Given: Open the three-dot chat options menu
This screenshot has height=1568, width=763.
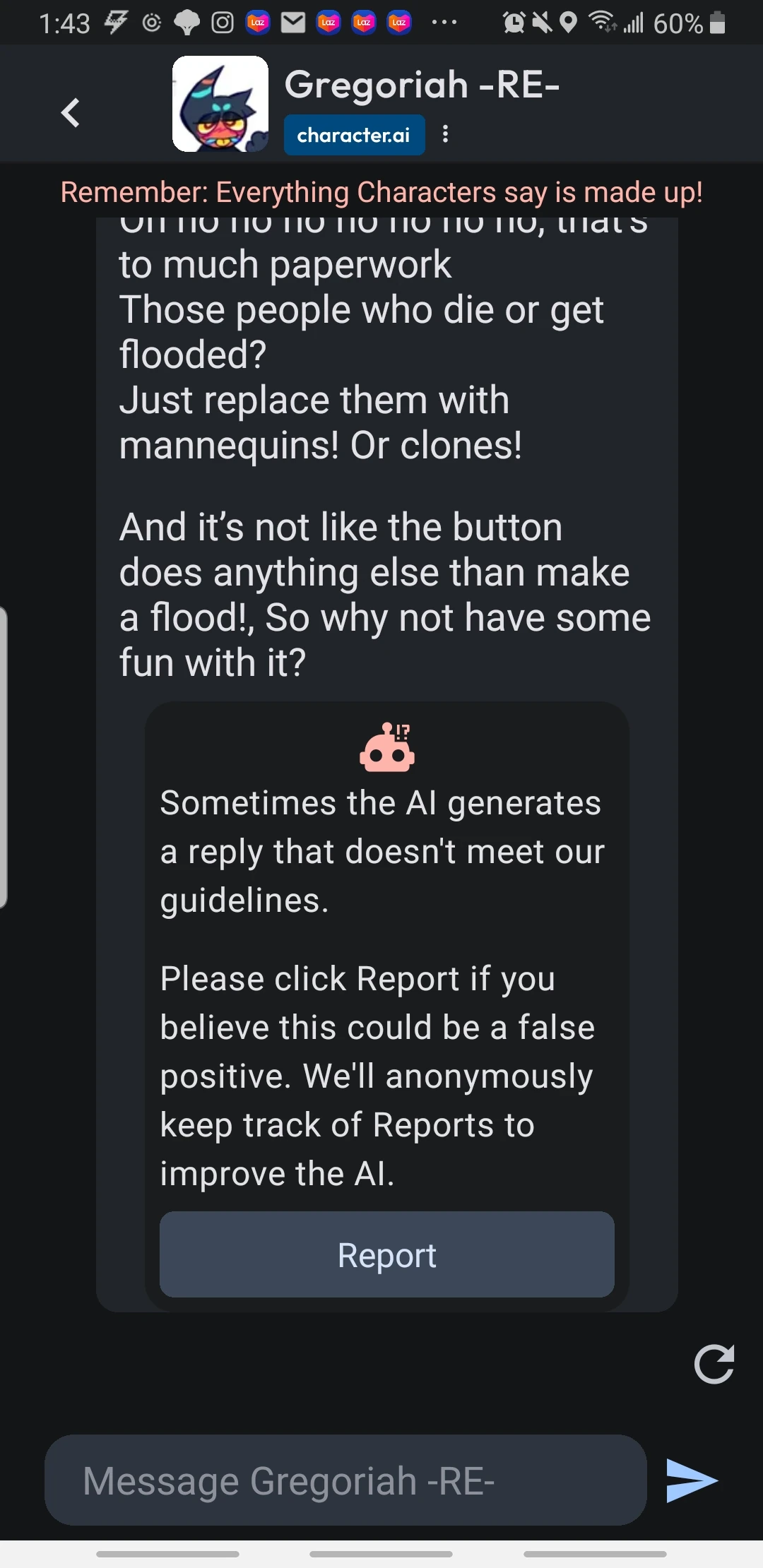Looking at the screenshot, I should coord(445,134).
